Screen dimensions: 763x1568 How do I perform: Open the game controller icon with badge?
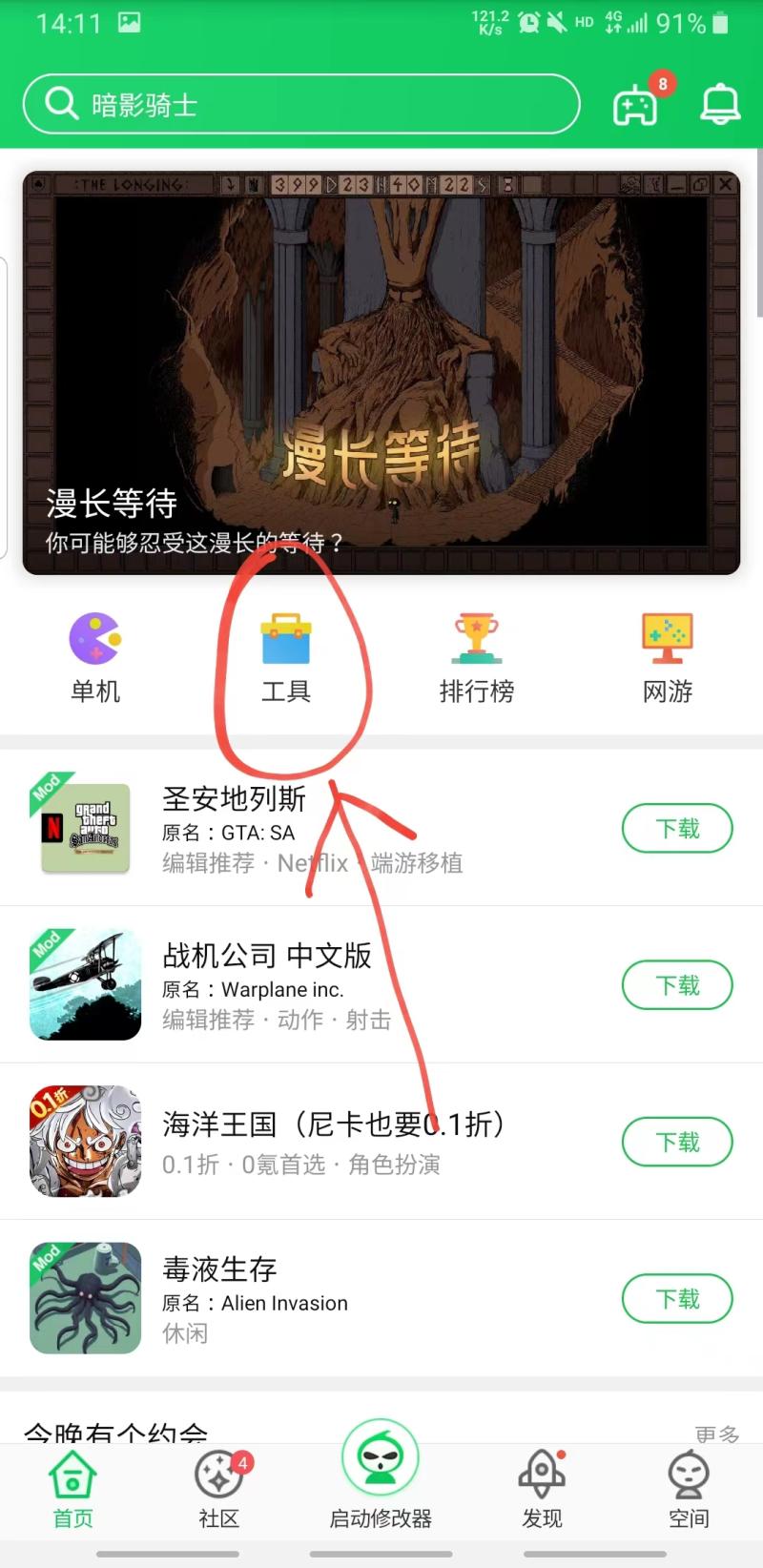(x=635, y=105)
